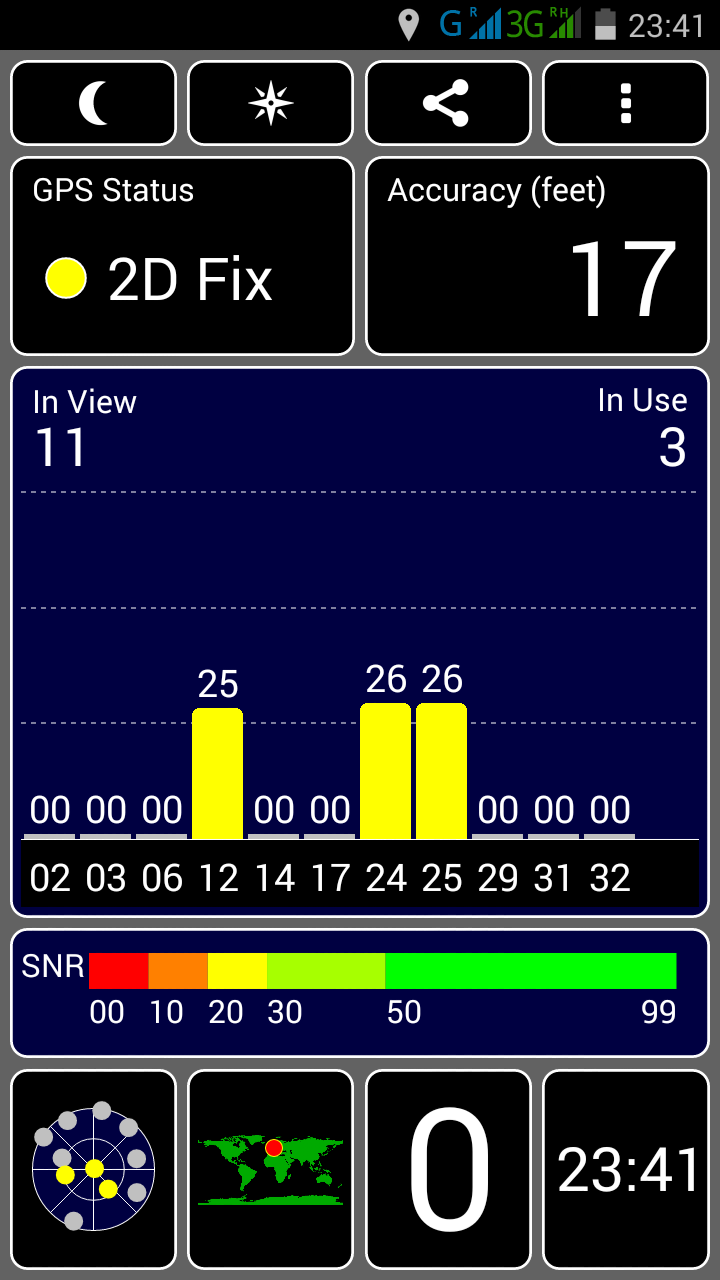Open the clock tile showing 23:41
Screen dimensions: 720x1280
626,1168
